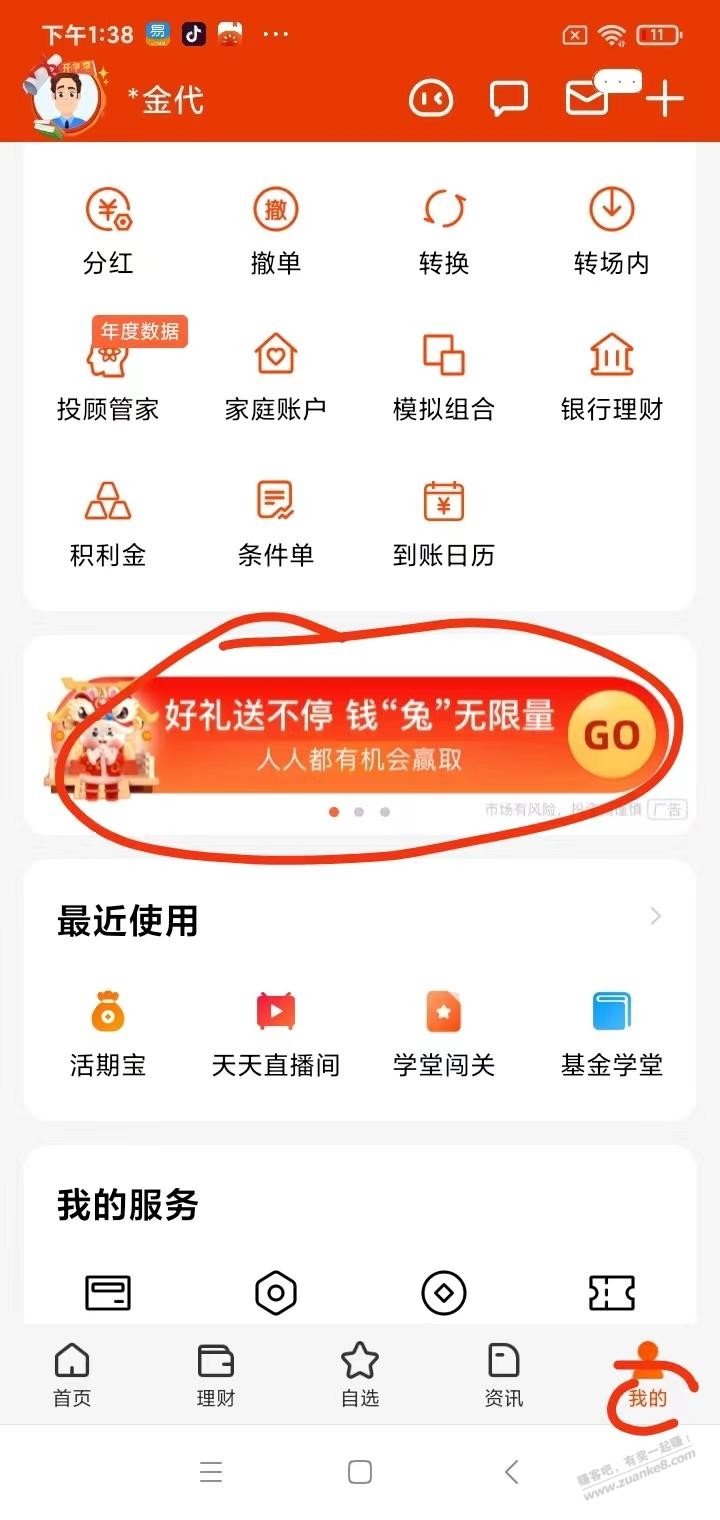Viewport: 720px width, 1520px height.
Task: Open 撤单 cancel order
Action: click(276, 232)
